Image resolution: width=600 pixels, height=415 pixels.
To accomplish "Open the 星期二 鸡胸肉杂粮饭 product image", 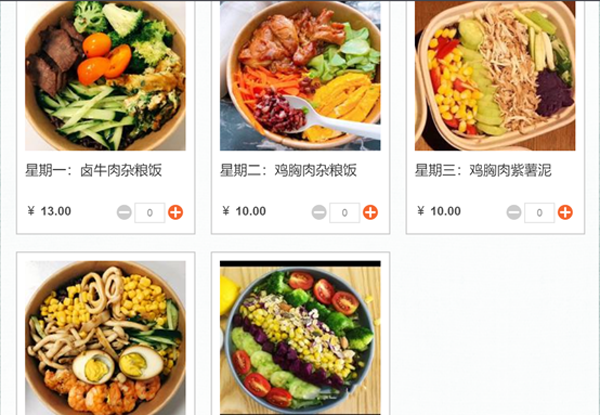I will (x=300, y=75).
